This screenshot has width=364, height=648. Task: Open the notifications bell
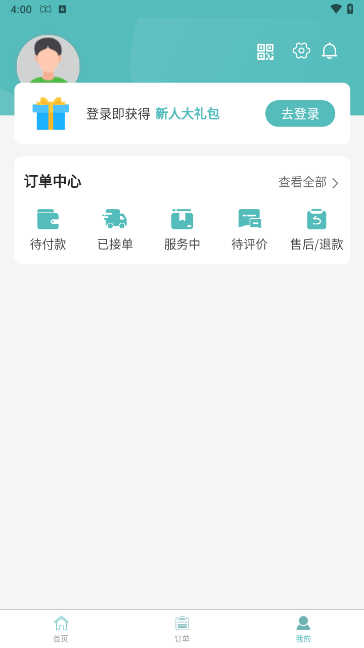pos(330,51)
